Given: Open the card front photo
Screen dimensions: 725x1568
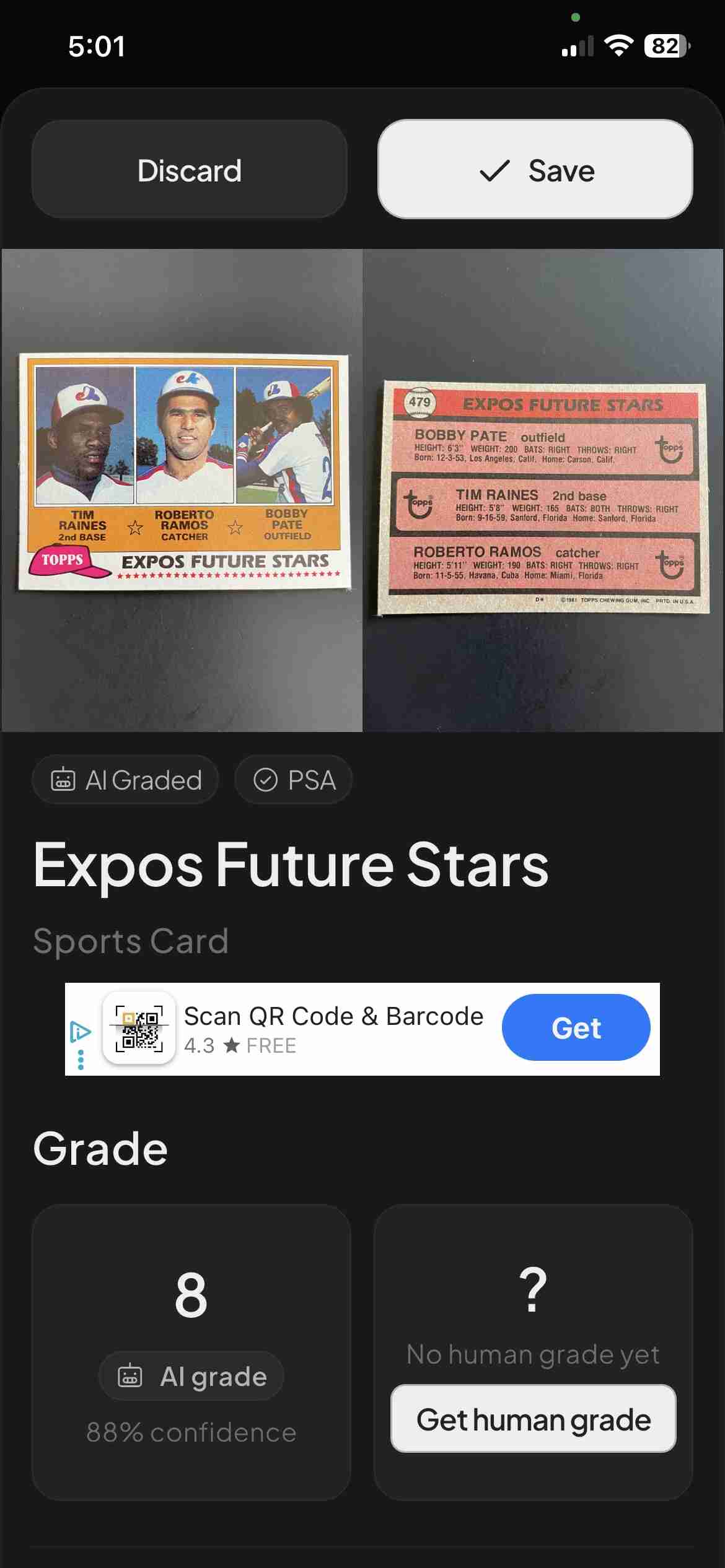Looking at the screenshot, I should coord(182,489).
